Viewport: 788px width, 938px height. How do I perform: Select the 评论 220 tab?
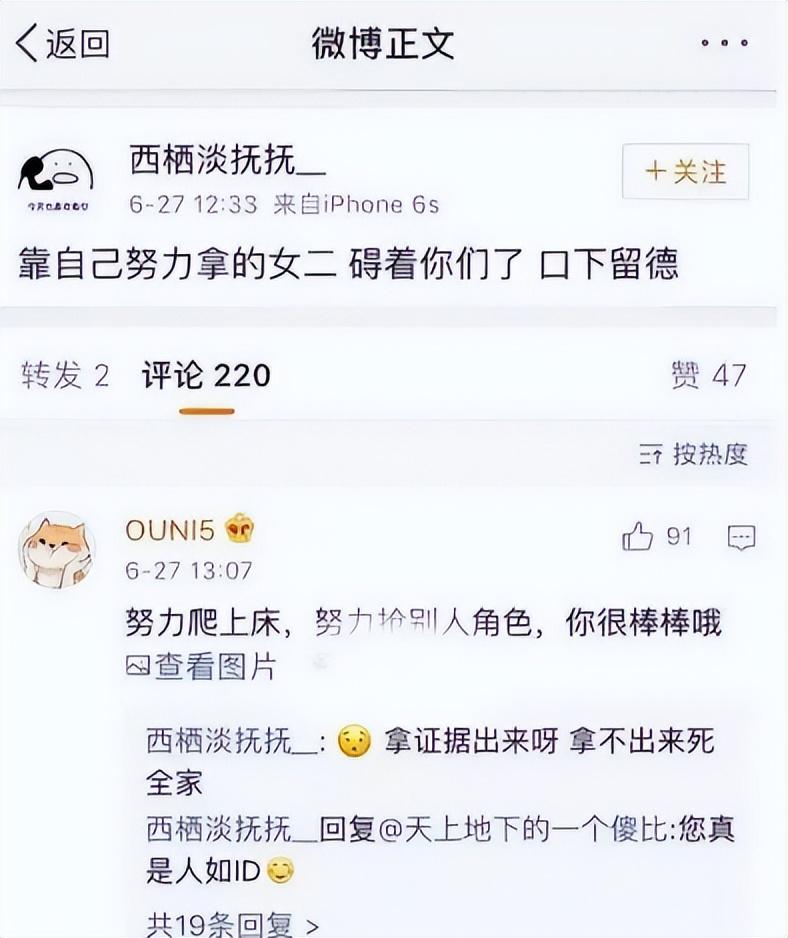206,376
